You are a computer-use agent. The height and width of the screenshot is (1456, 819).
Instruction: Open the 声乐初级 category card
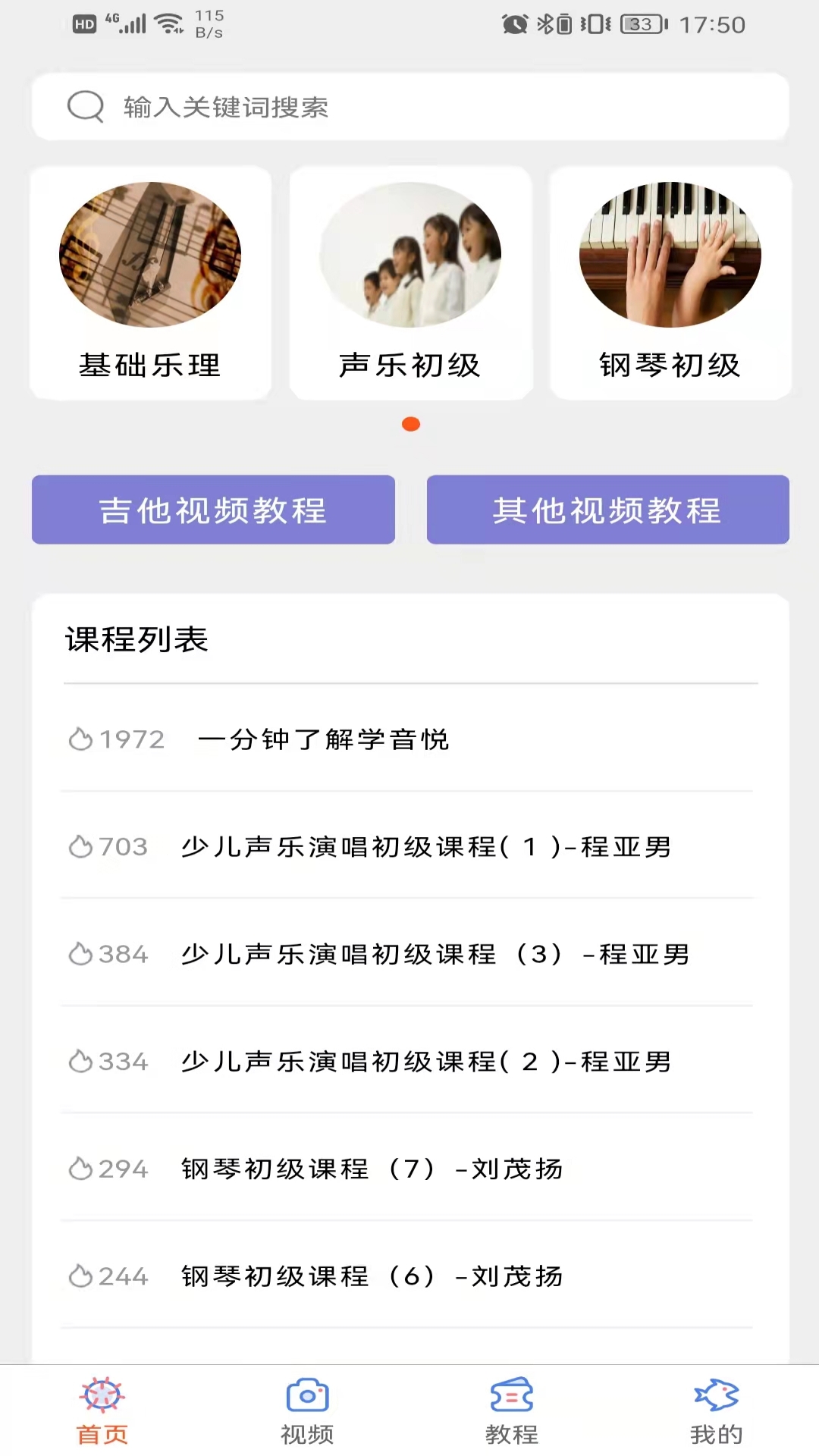click(410, 283)
